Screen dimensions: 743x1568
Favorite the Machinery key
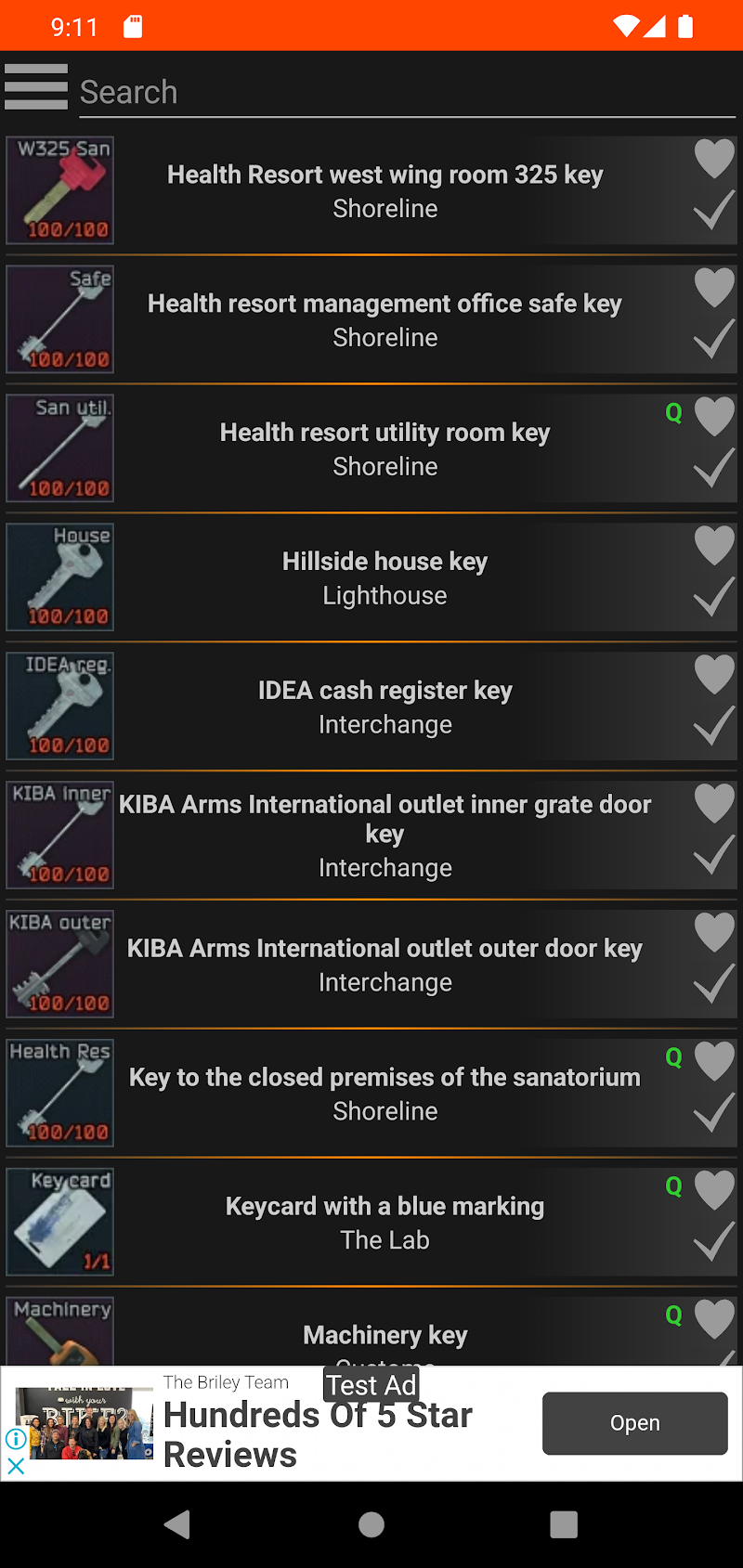tap(714, 1318)
